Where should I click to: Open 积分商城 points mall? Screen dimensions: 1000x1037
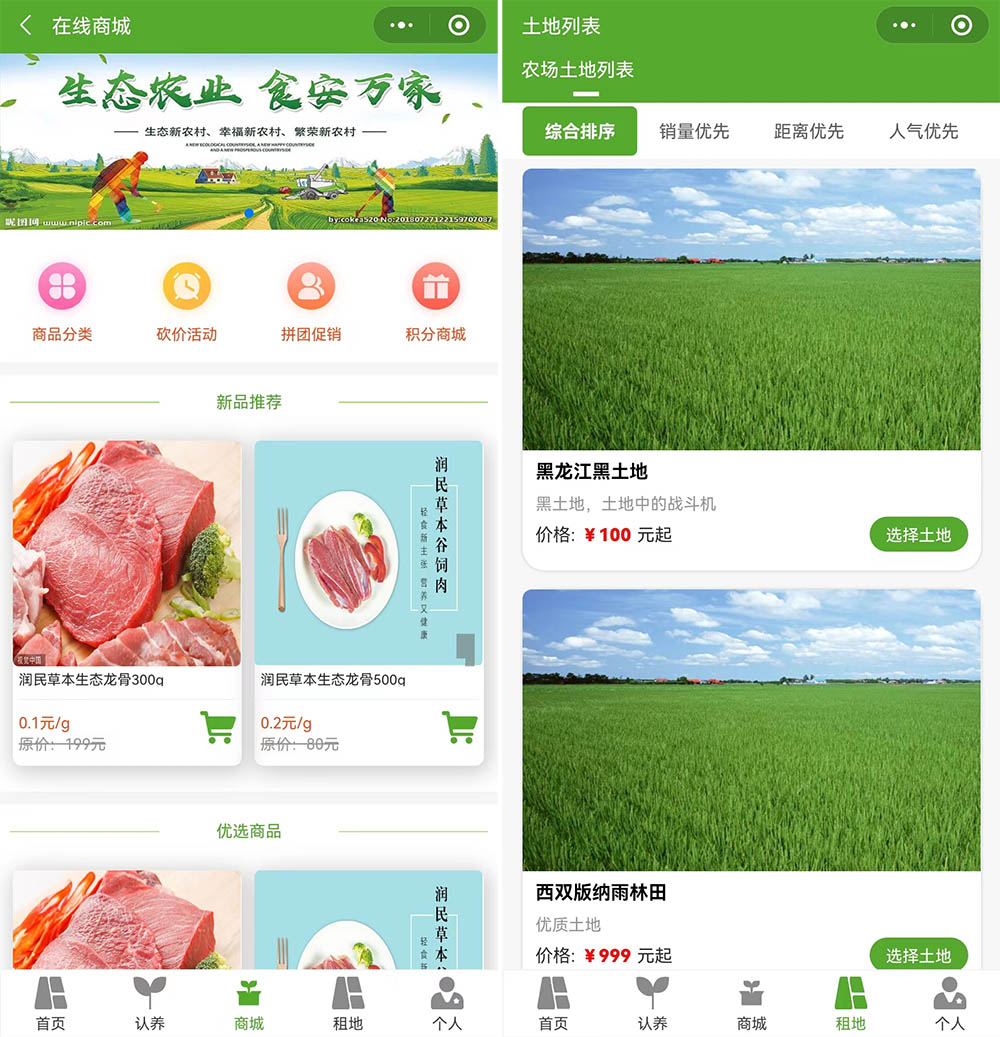(x=435, y=287)
